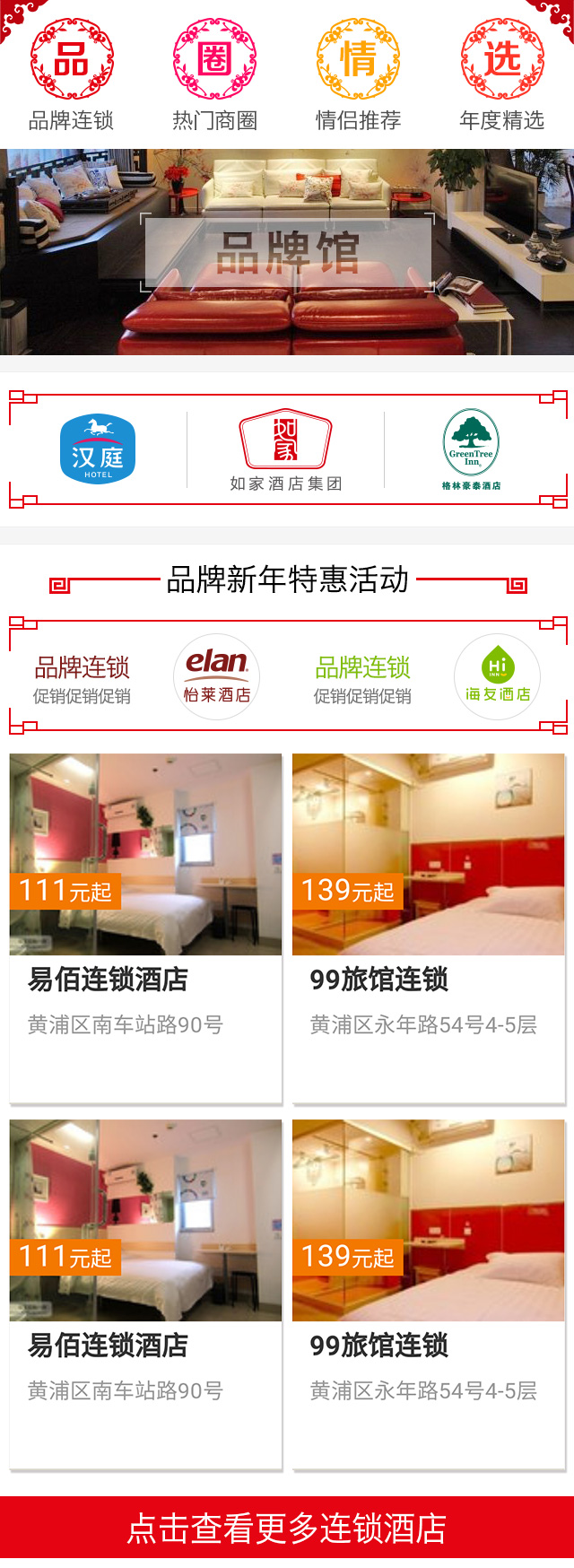
Task: Open the 品牌馆 banner
Action: pyautogui.click(x=287, y=252)
